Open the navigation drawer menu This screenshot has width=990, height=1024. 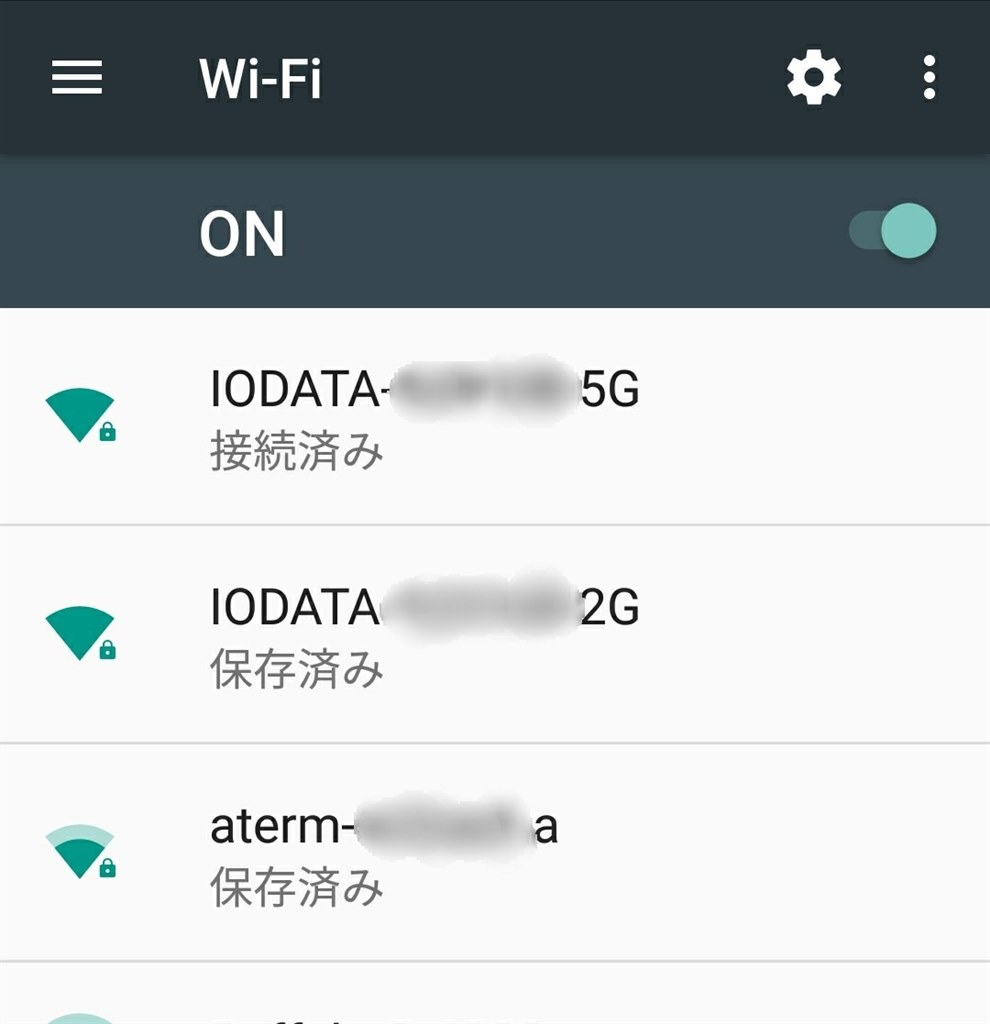click(74, 78)
